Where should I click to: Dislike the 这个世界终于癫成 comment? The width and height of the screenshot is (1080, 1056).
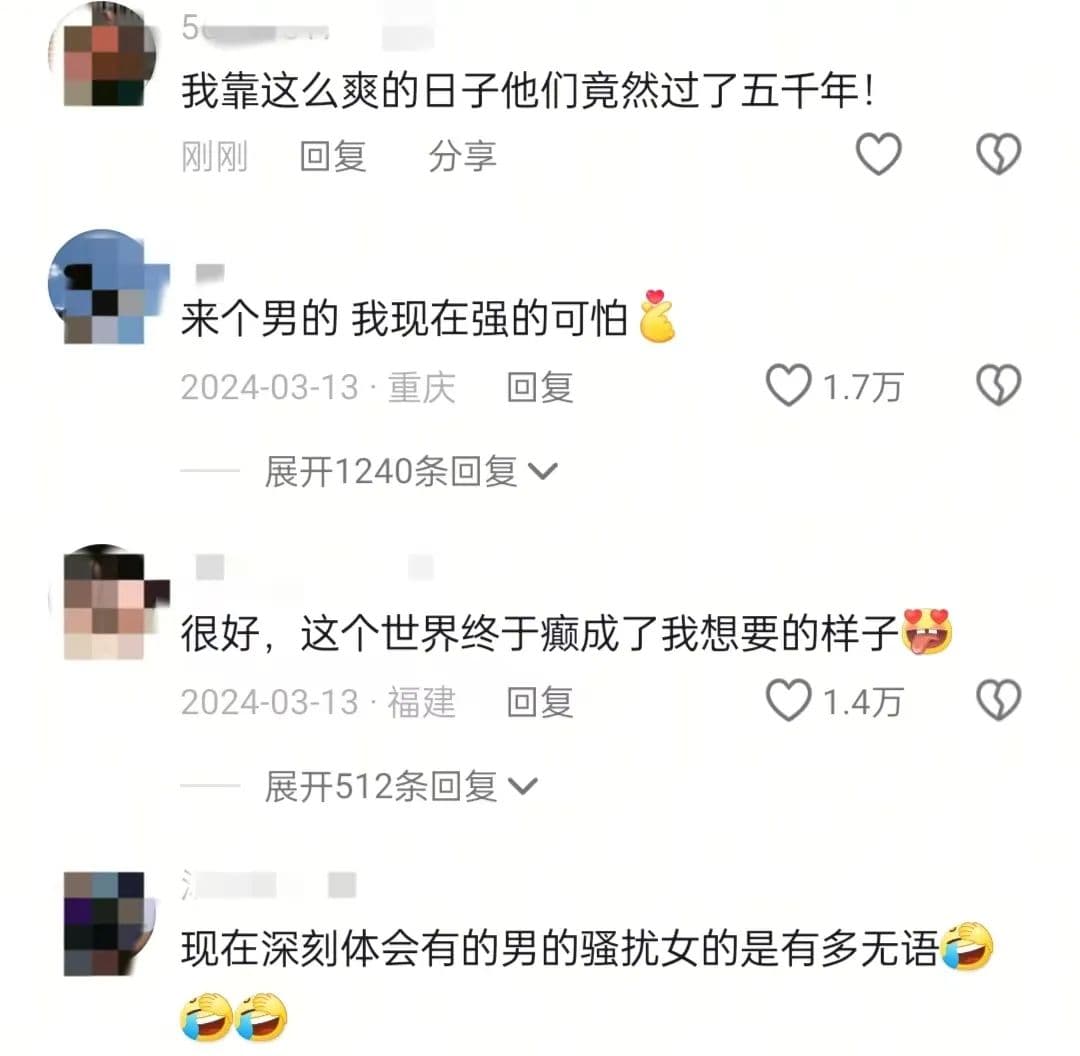click(x=998, y=701)
